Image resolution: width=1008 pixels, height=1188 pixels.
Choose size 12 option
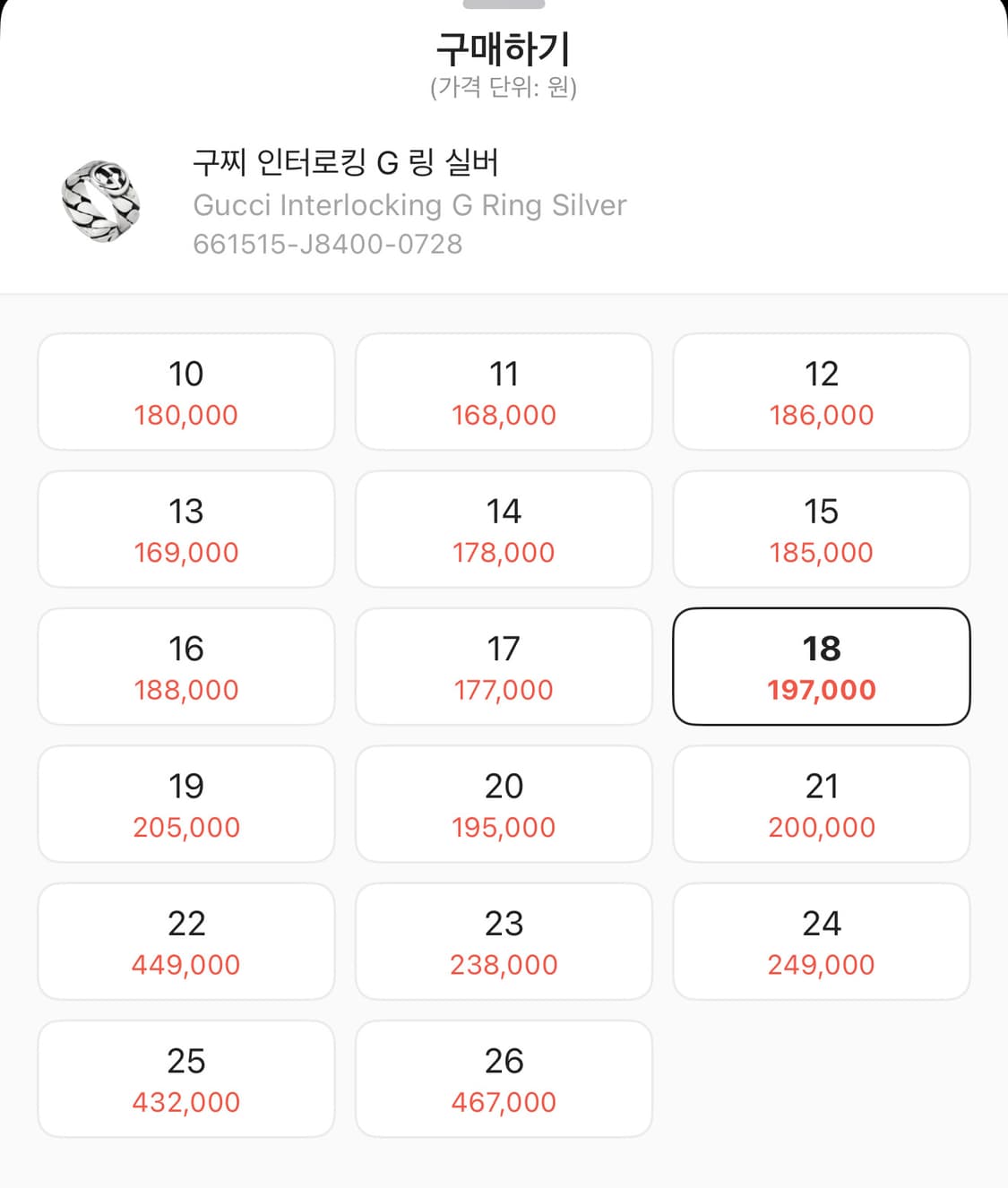click(821, 392)
